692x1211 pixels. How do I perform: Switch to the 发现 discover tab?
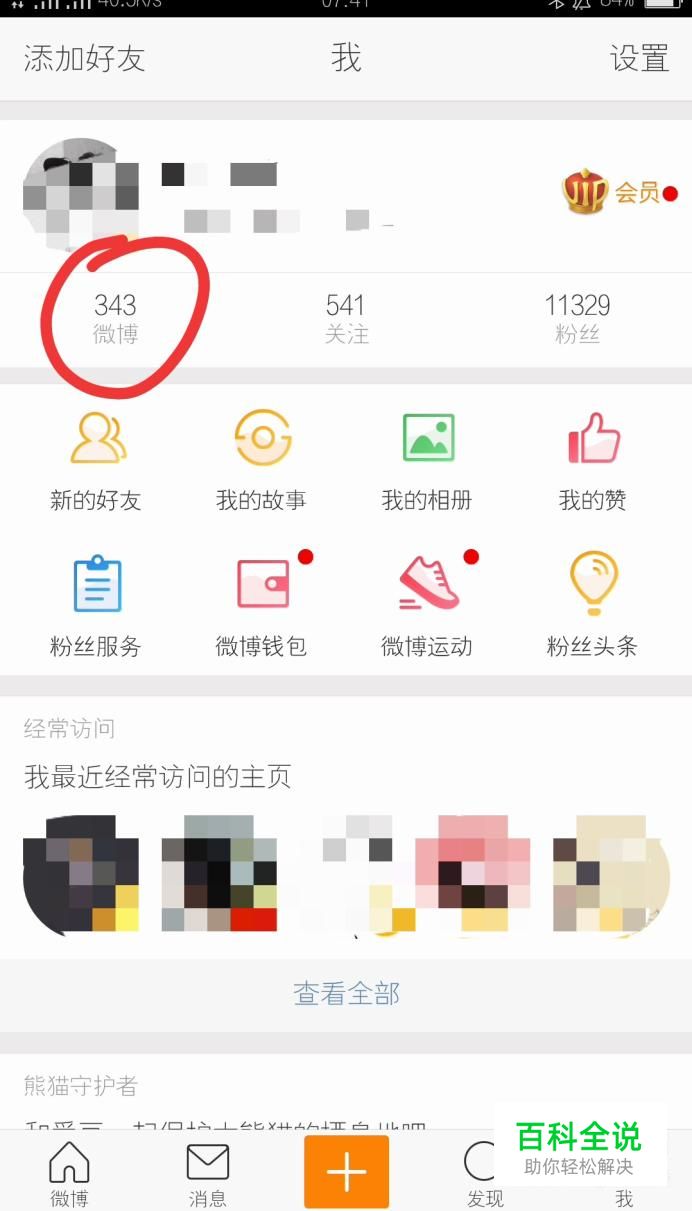484,1172
